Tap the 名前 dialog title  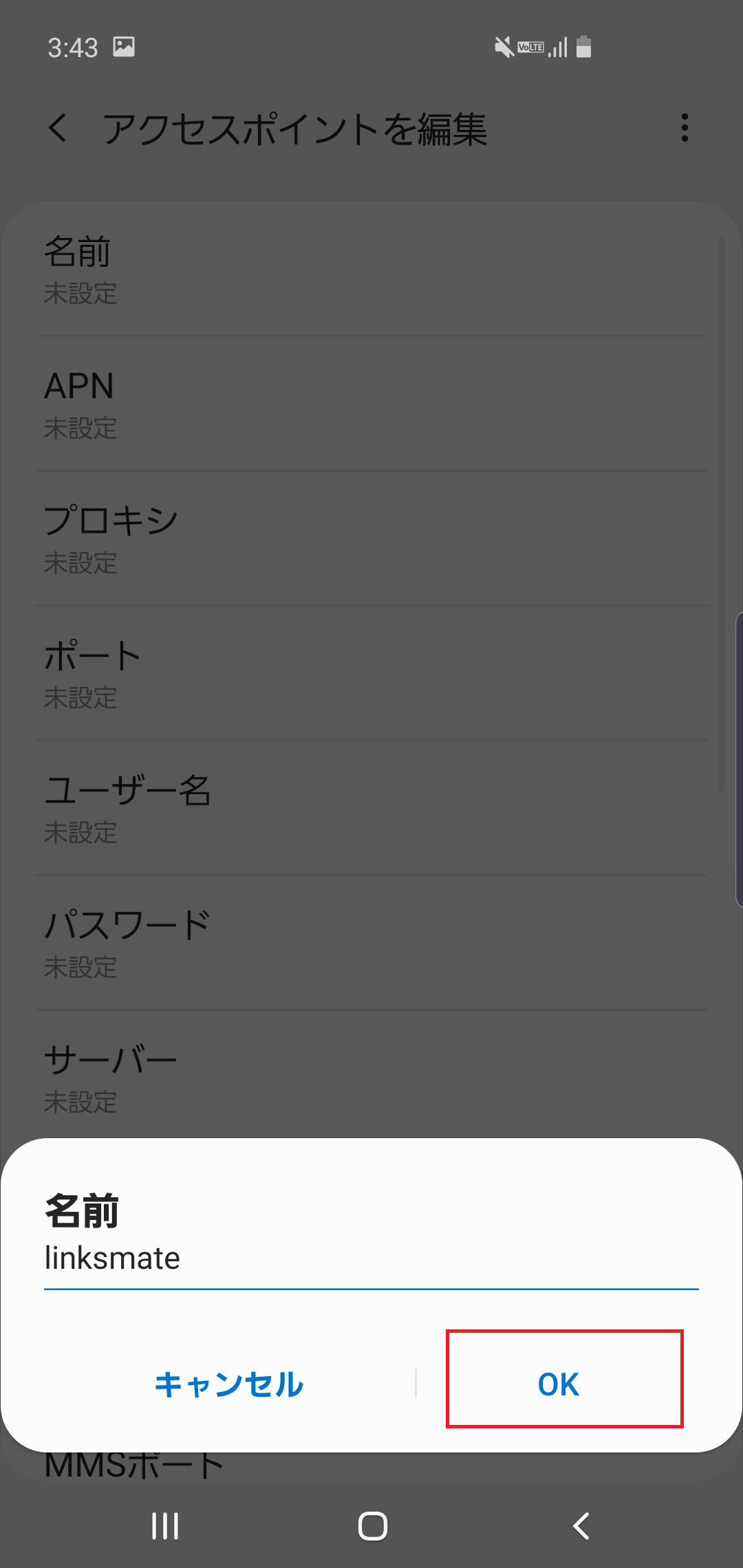pos(83,1212)
